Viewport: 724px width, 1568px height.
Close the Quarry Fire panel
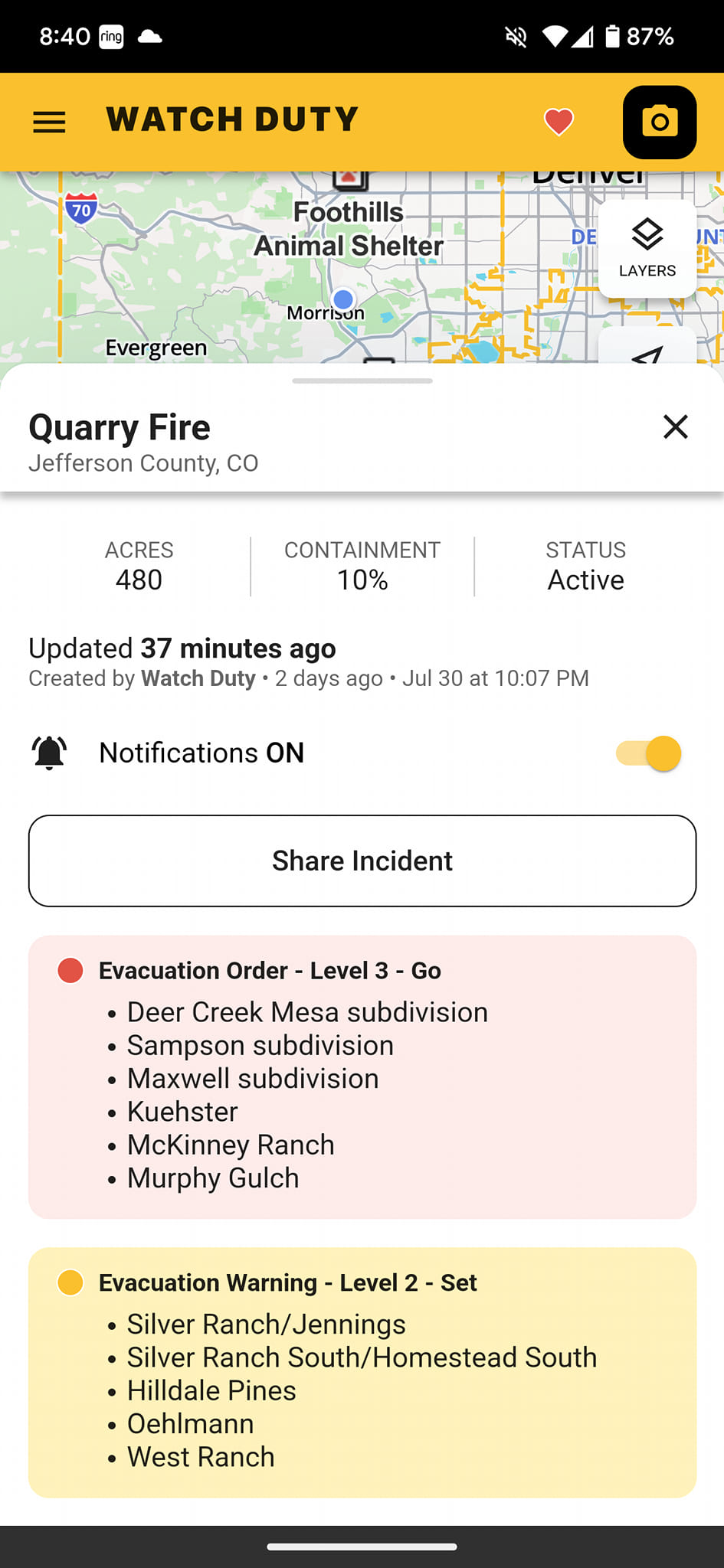[x=675, y=426]
